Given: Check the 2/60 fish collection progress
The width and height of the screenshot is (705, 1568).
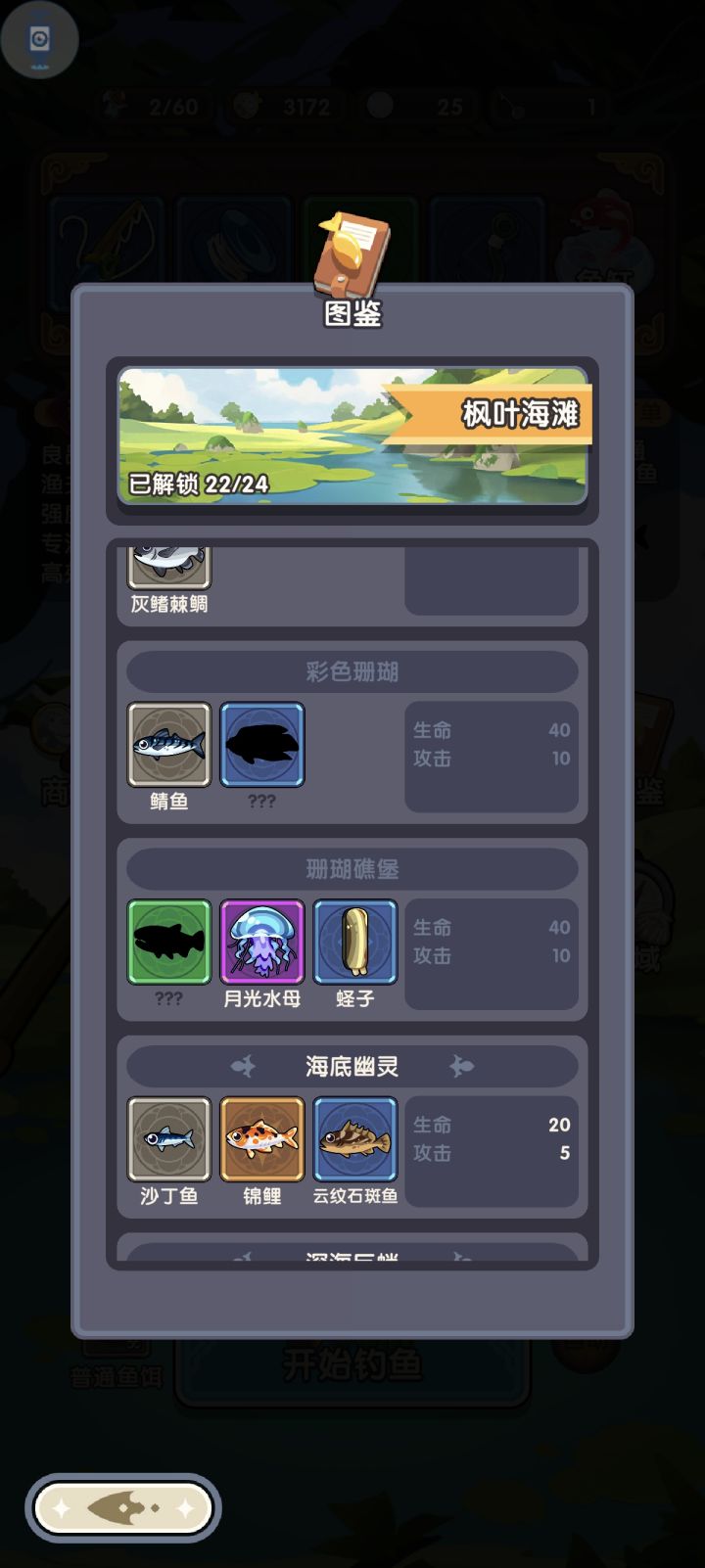Looking at the screenshot, I should (147, 106).
